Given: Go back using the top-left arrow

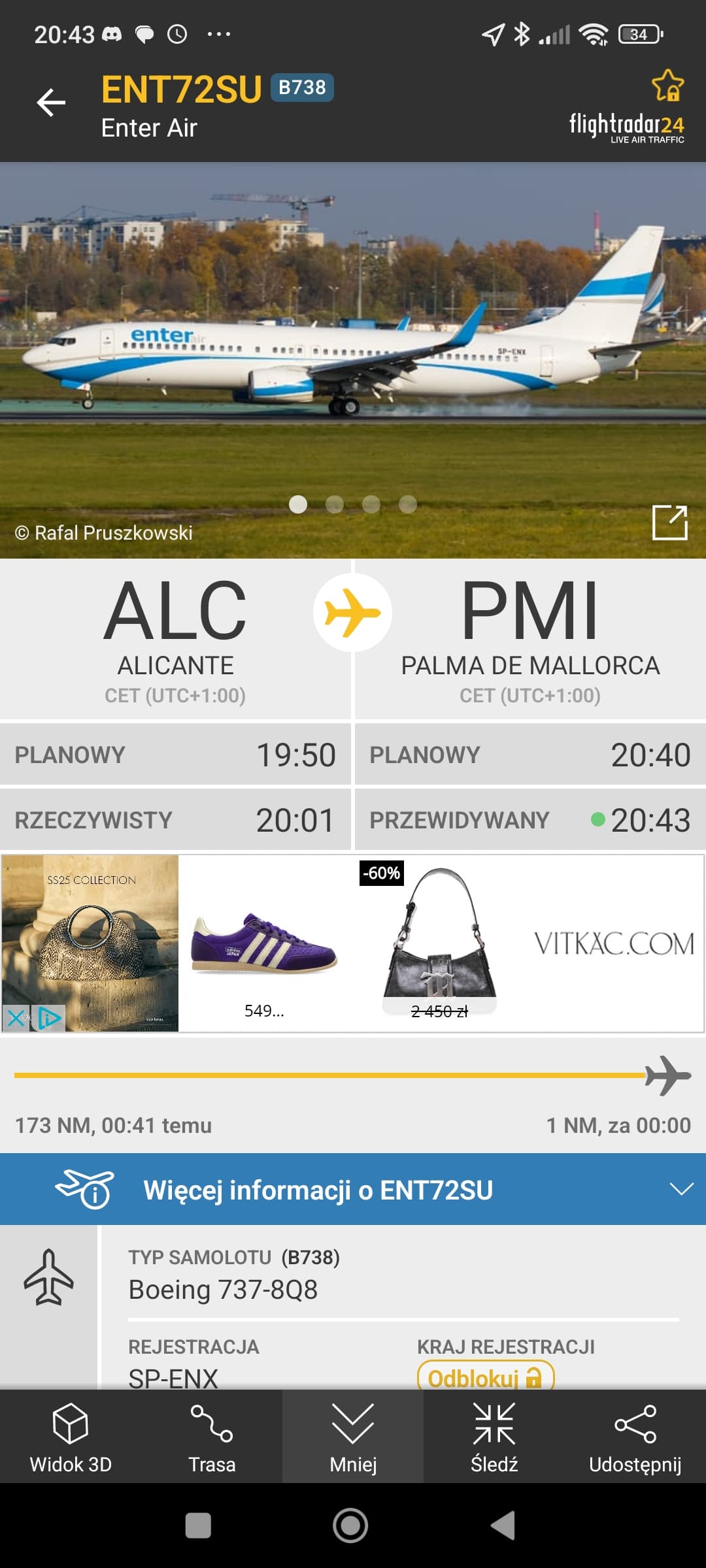Looking at the screenshot, I should click(x=51, y=103).
